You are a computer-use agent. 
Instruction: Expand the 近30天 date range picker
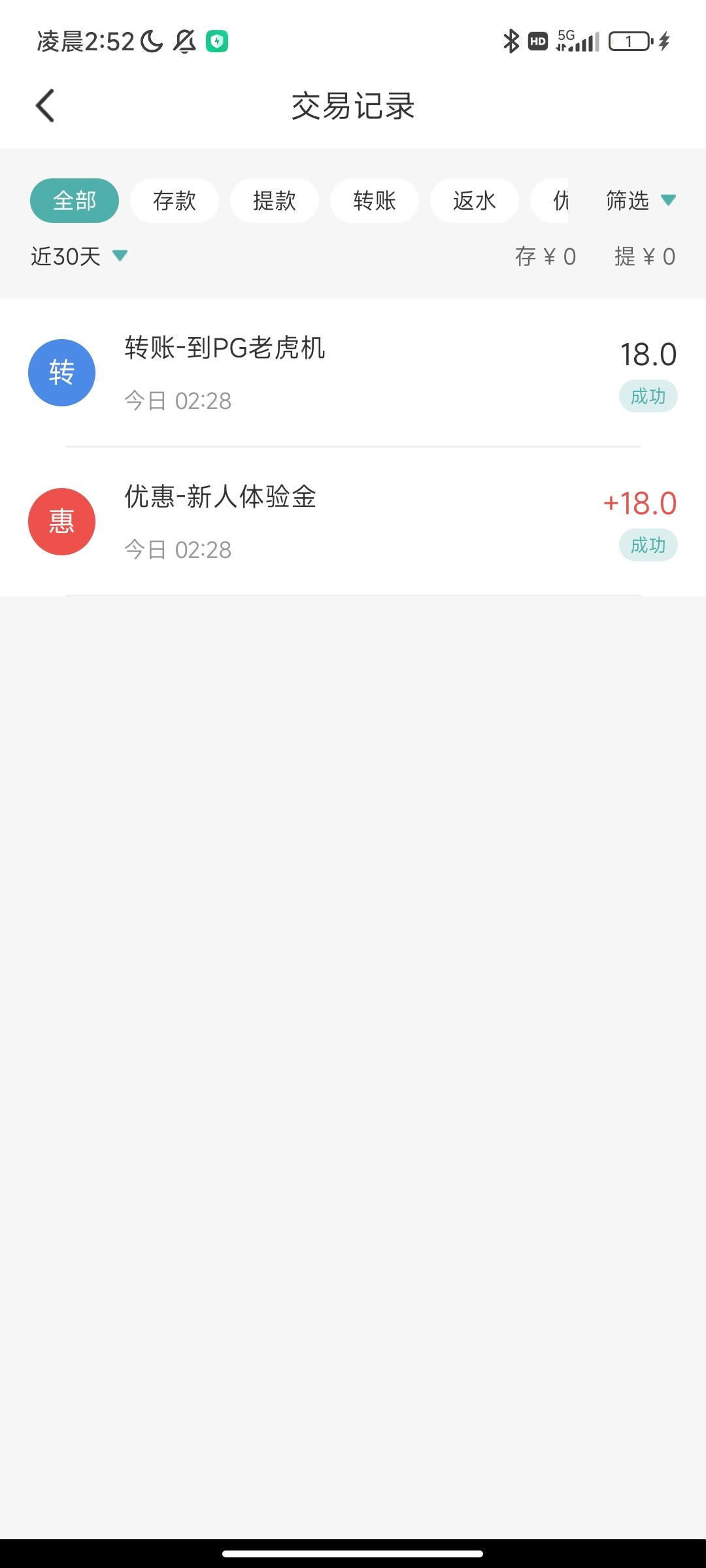pyautogui.click(x=79, y=257)
